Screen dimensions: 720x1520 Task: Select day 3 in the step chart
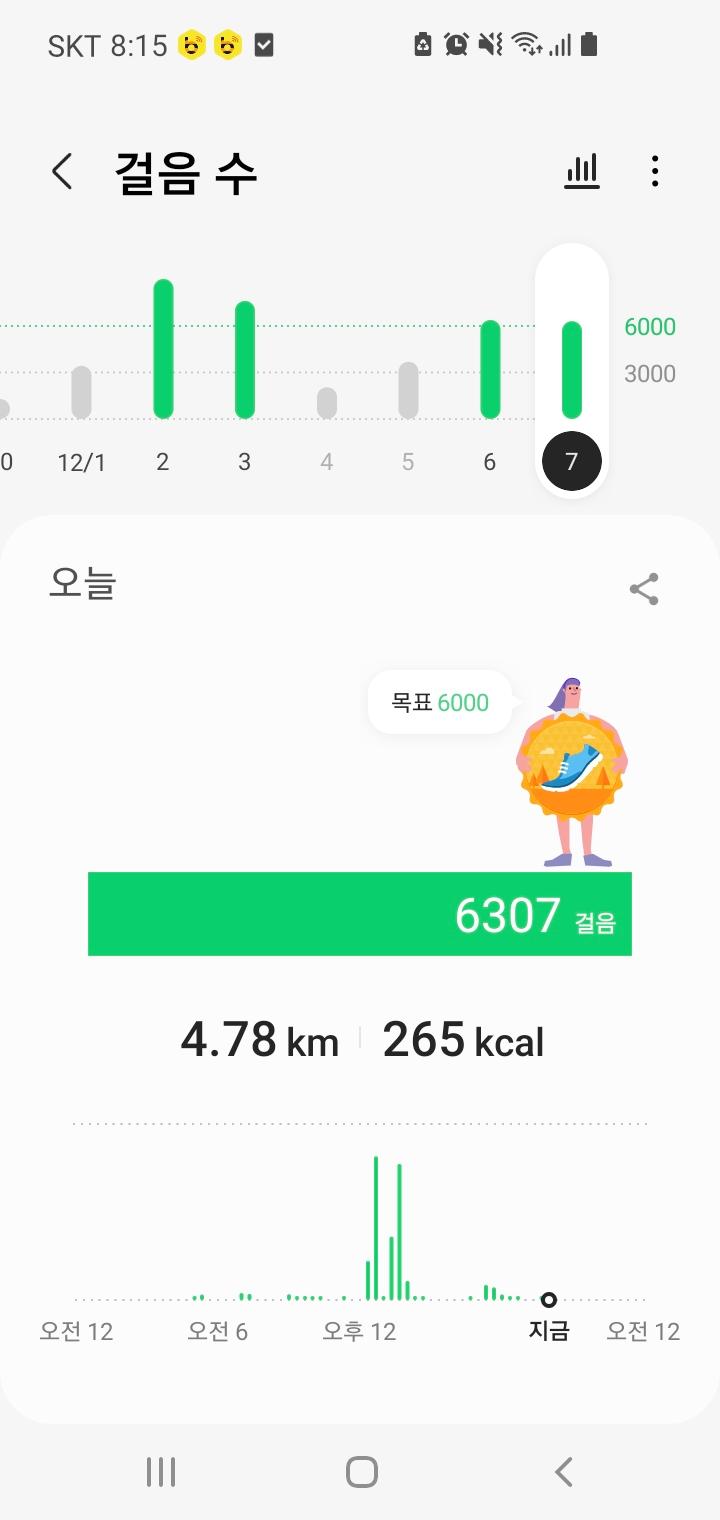(245, 360)
